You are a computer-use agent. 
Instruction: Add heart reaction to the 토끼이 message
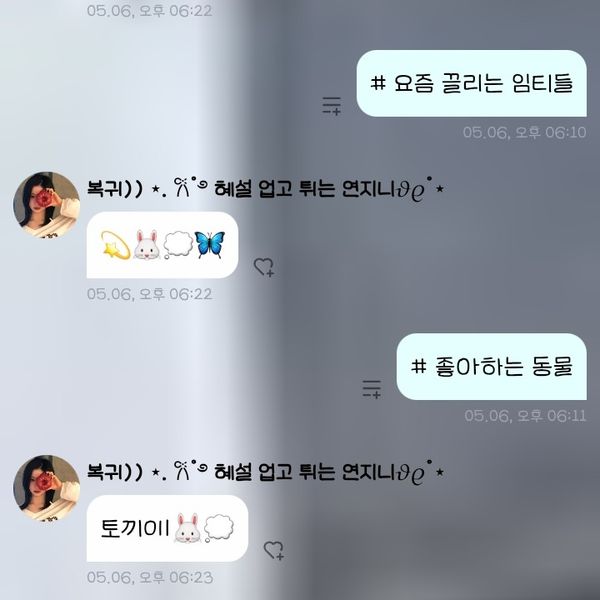tap(272, 550)
